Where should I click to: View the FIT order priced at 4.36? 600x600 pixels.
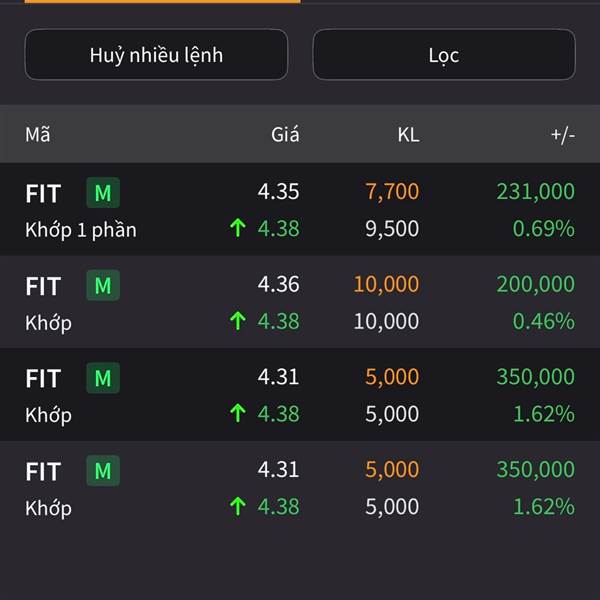300,302
